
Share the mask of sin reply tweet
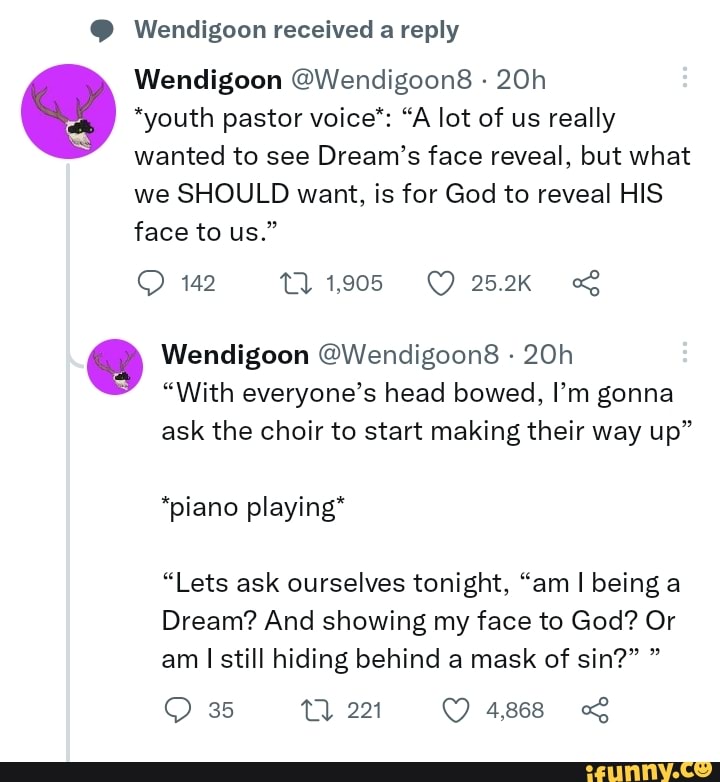tap(593, 710)
